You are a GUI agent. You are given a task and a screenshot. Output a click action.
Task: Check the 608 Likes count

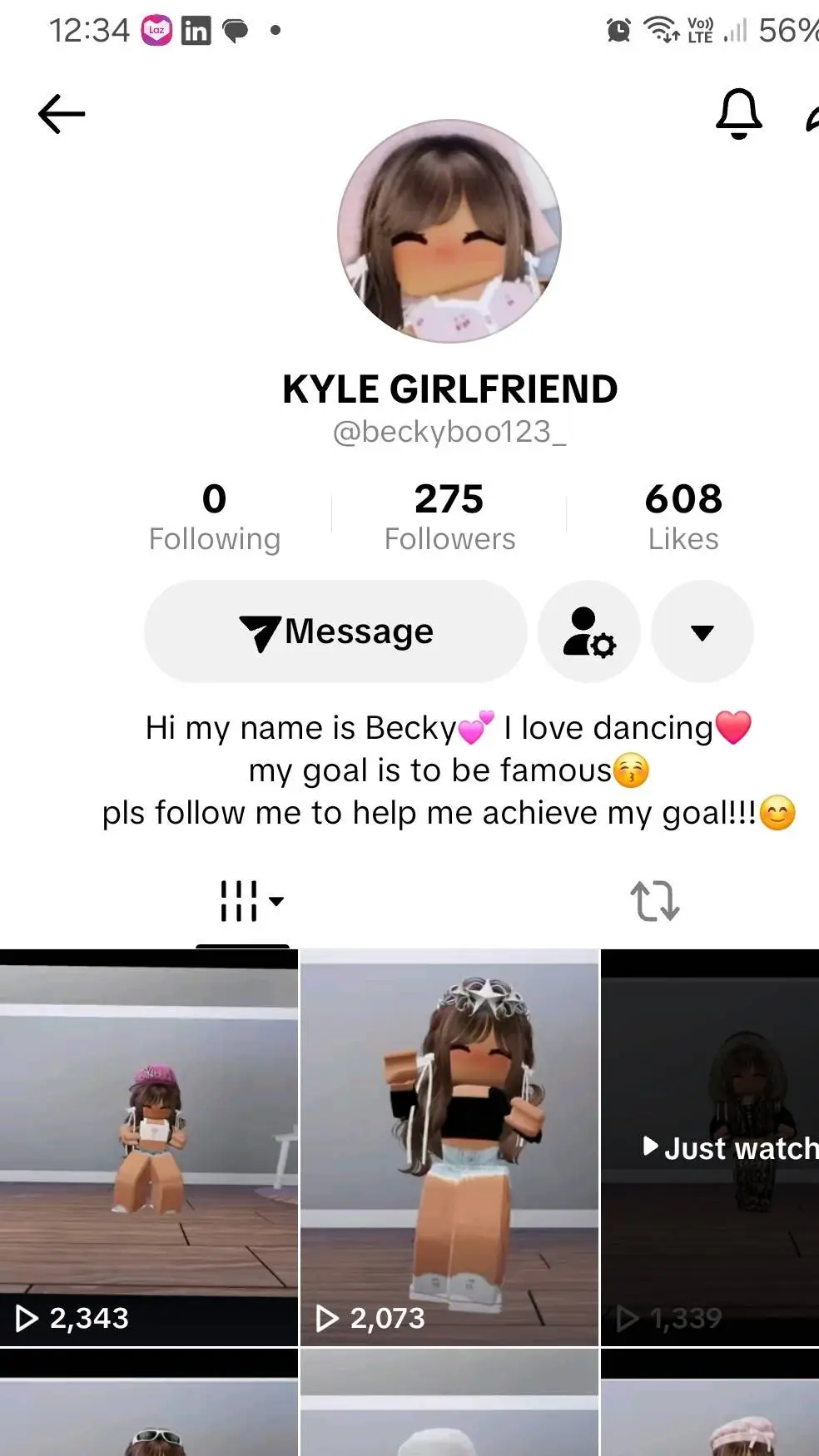(683, 516)
